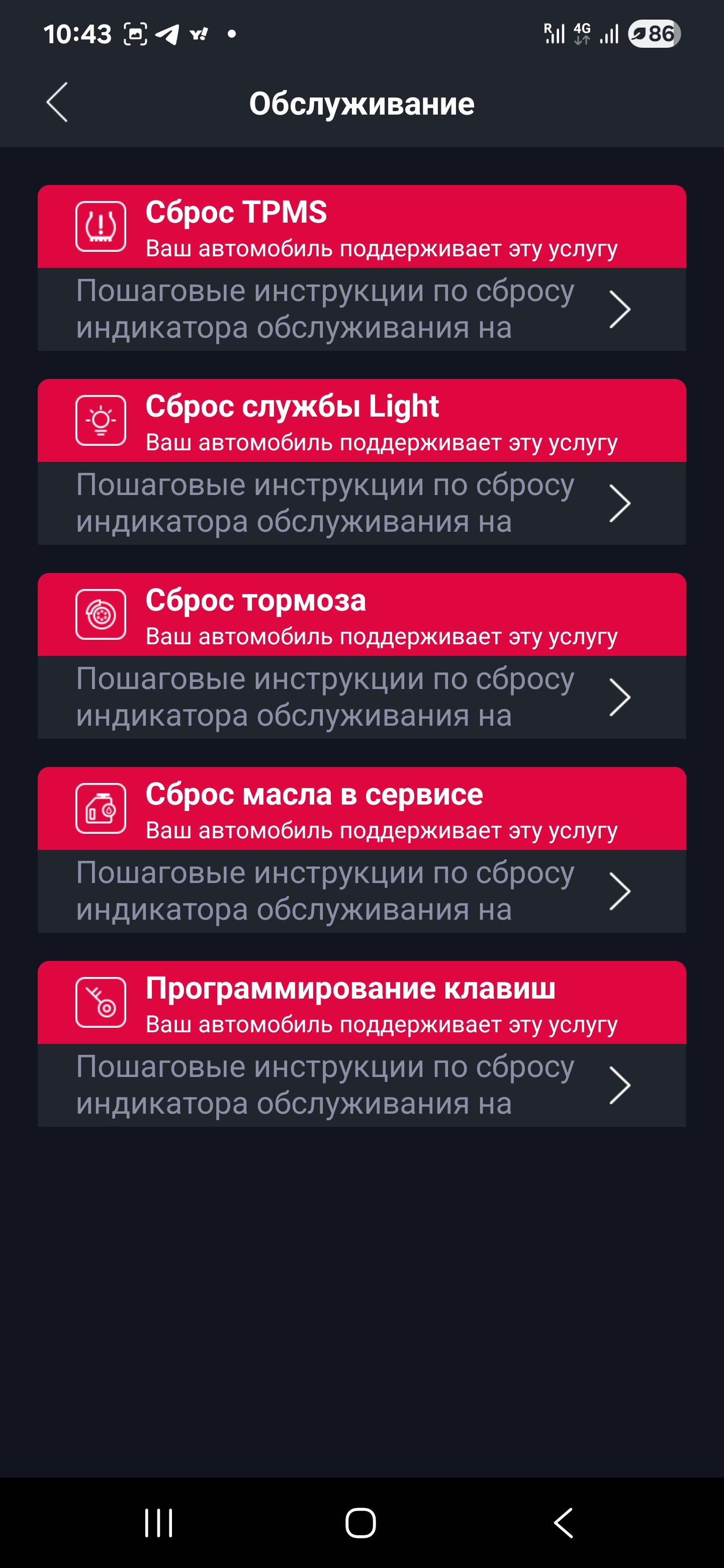
Task: Show recent apps
Action: (x=159, y=1522)
